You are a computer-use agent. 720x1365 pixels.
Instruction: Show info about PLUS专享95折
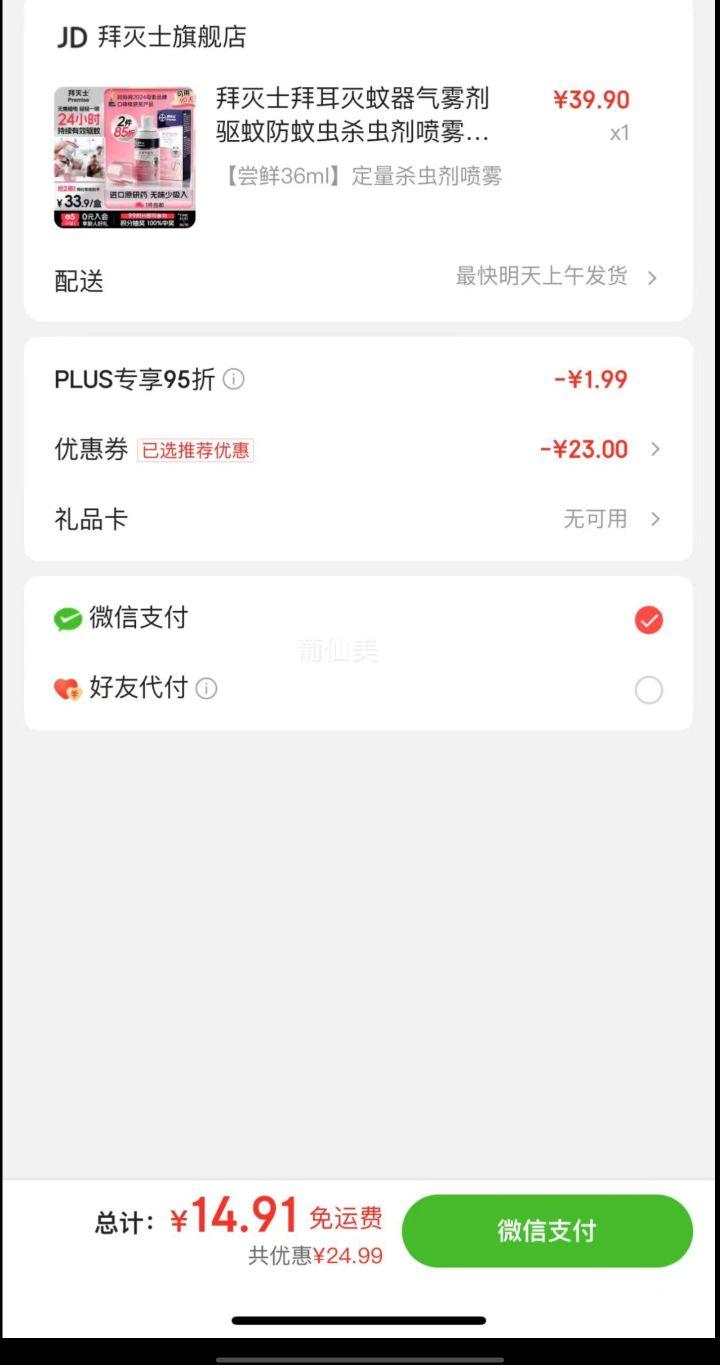tap(234, 380)
